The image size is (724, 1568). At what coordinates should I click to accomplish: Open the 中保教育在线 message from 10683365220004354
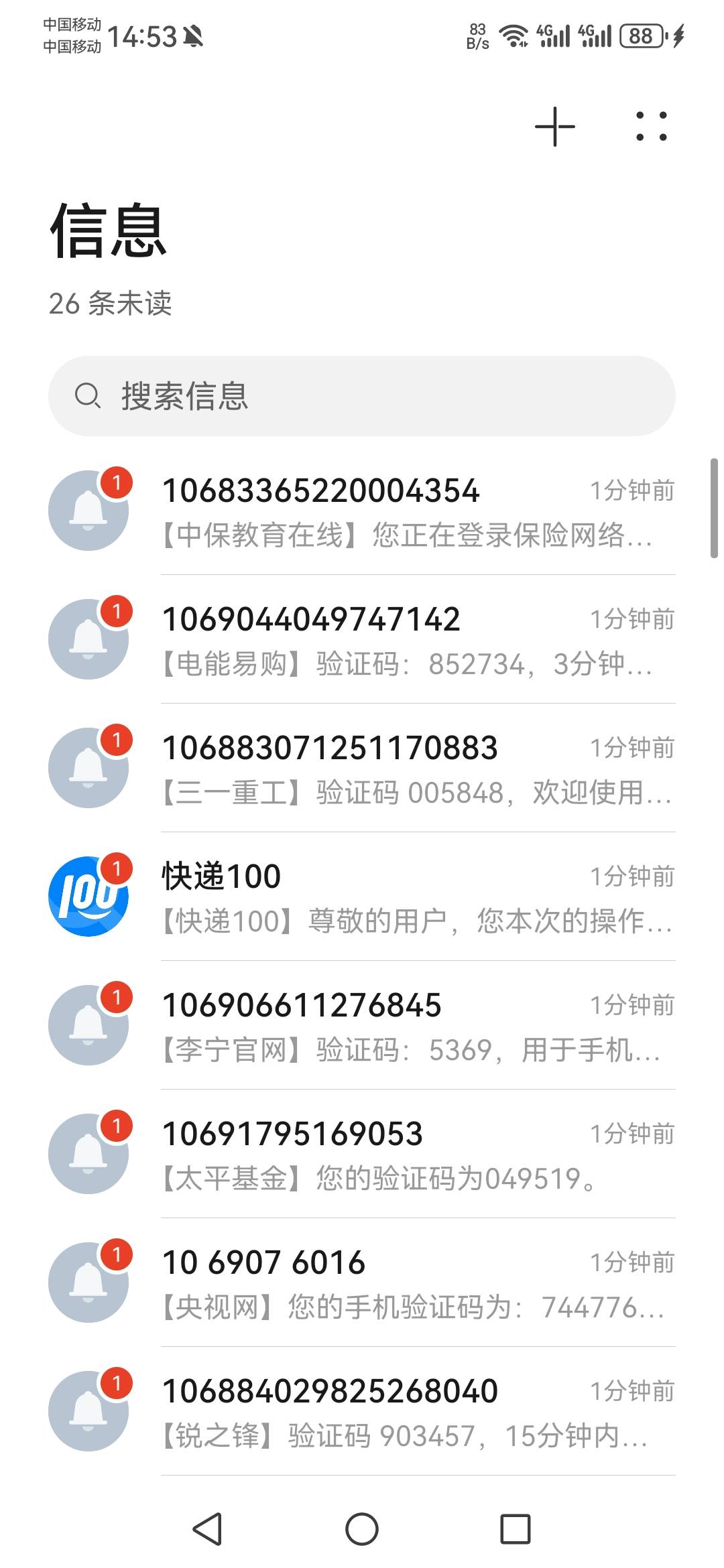point(362,511)
